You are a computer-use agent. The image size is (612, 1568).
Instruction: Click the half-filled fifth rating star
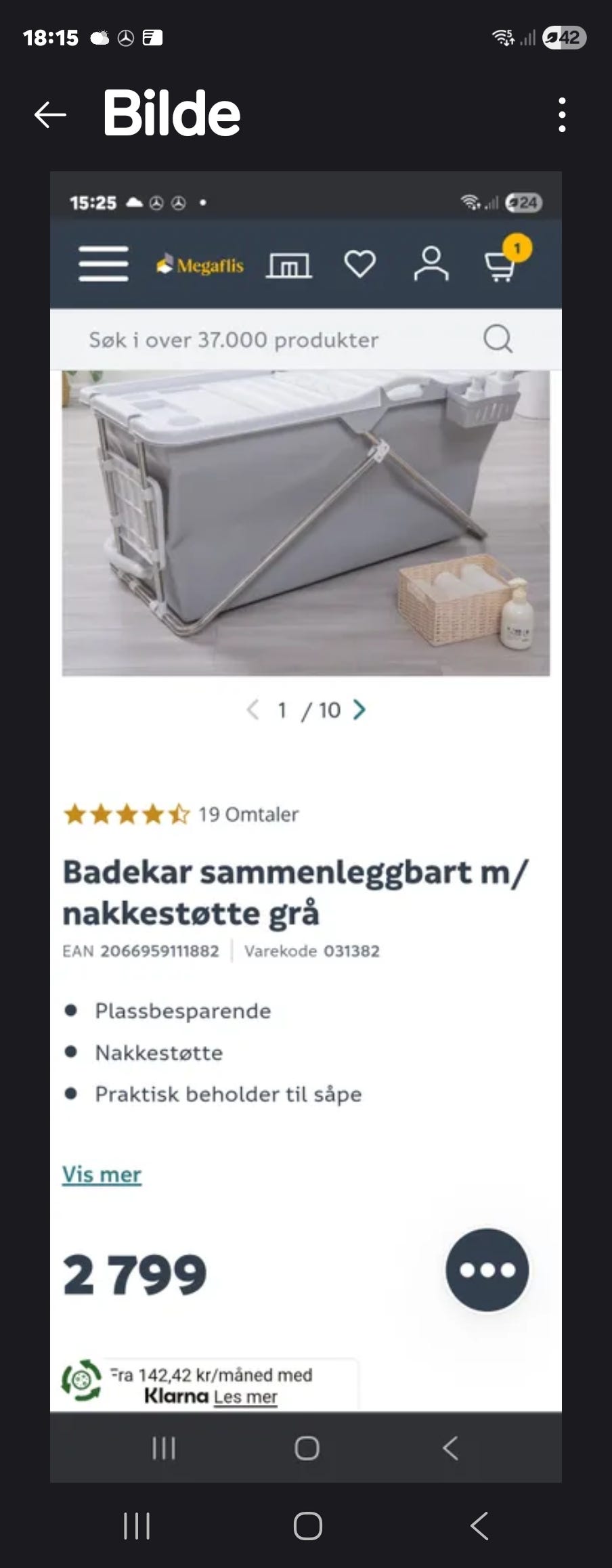pos(179,814)
